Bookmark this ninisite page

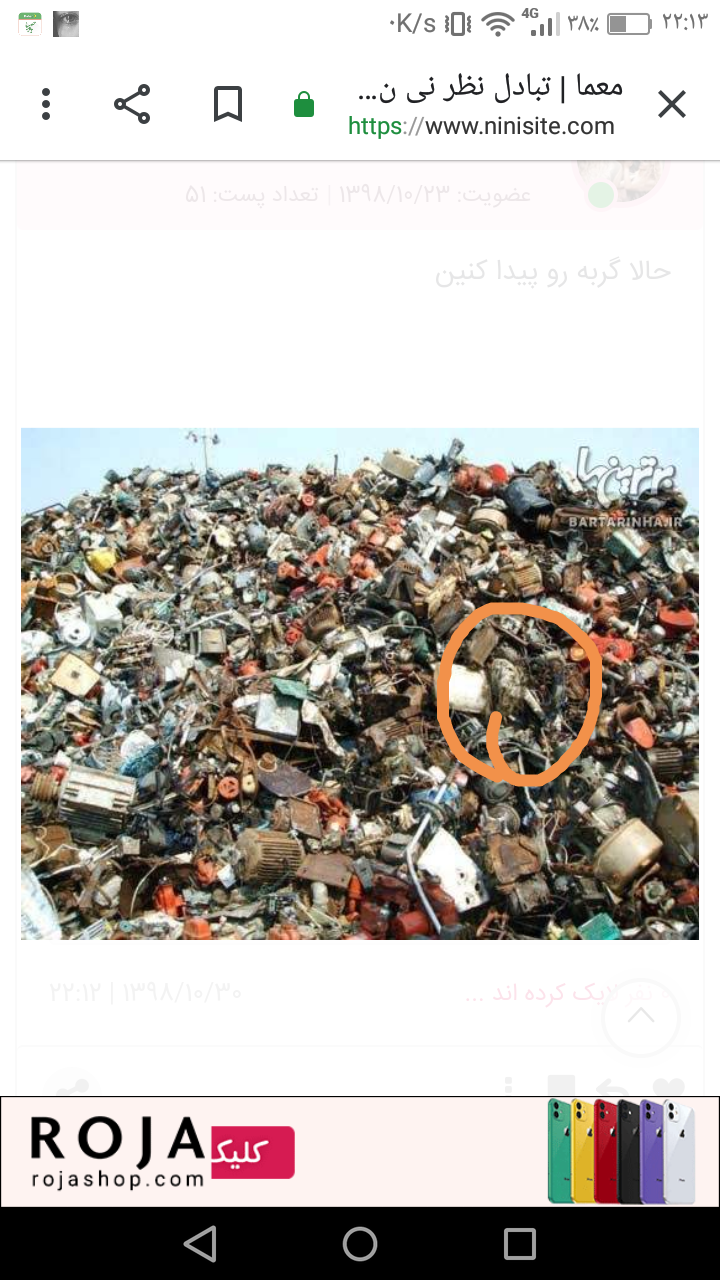pyautogui.click(x=228, y=104)
